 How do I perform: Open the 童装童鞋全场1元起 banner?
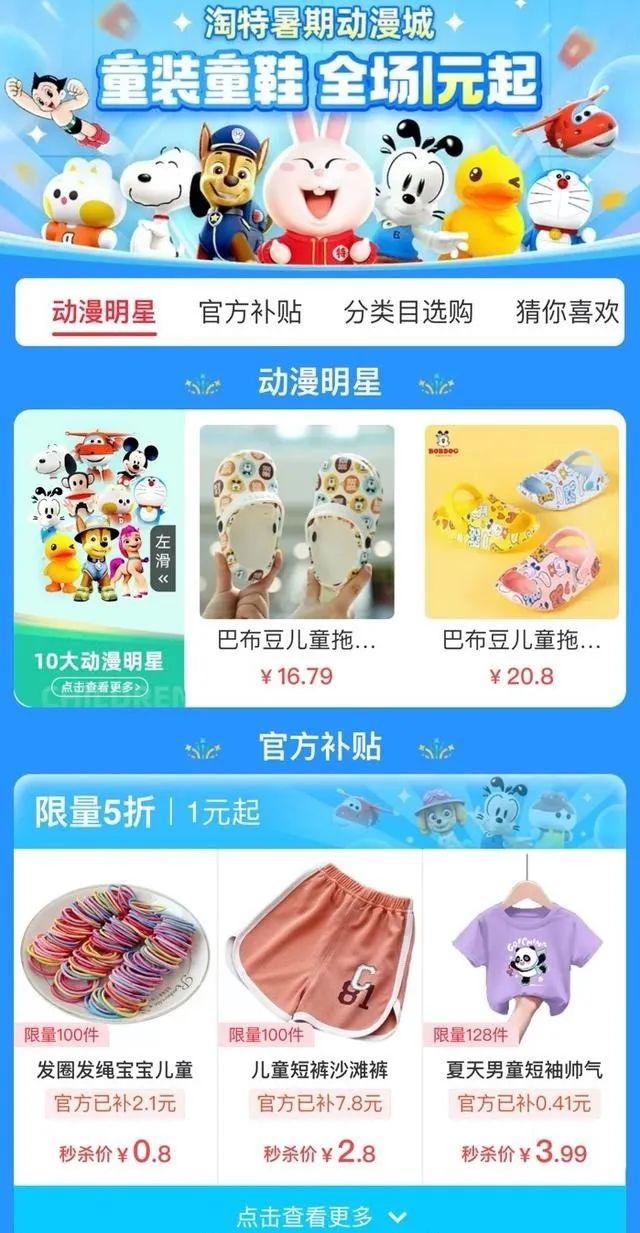(x=320, y=80)
